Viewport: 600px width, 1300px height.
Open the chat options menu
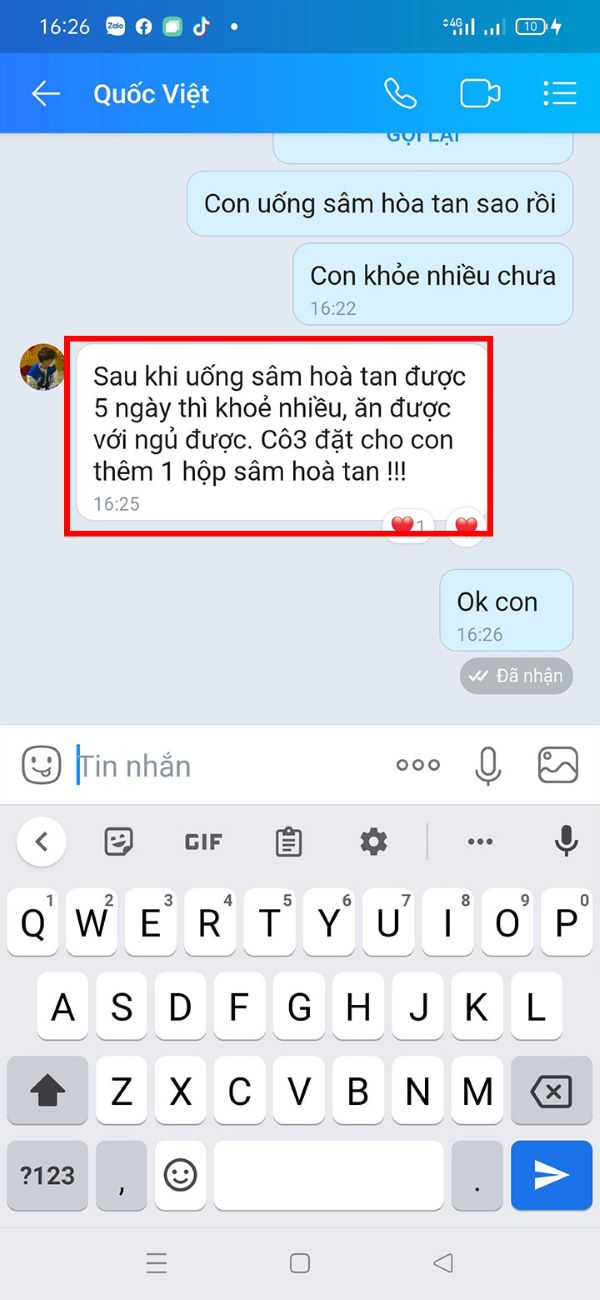[560, 94]
